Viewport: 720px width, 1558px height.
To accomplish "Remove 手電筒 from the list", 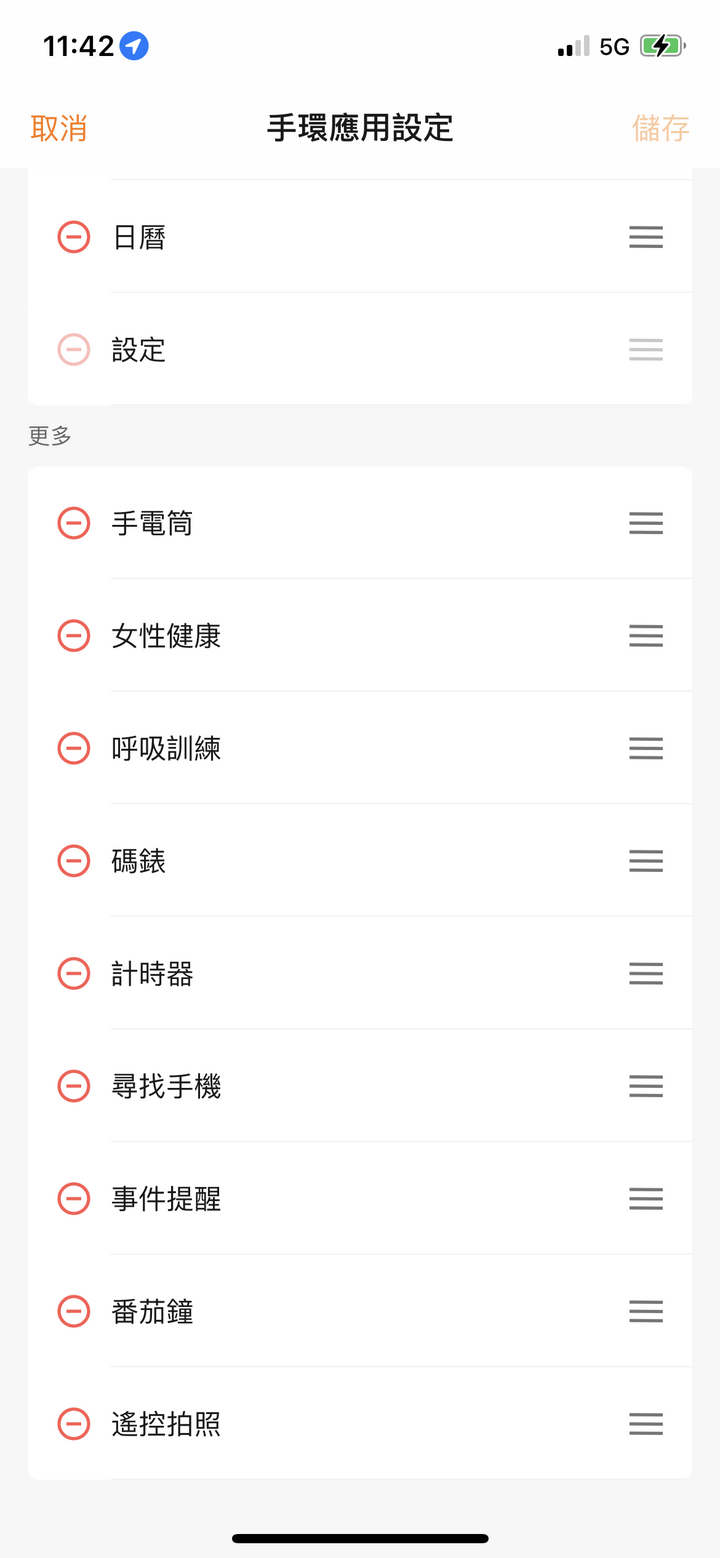I will click(74, 523).
